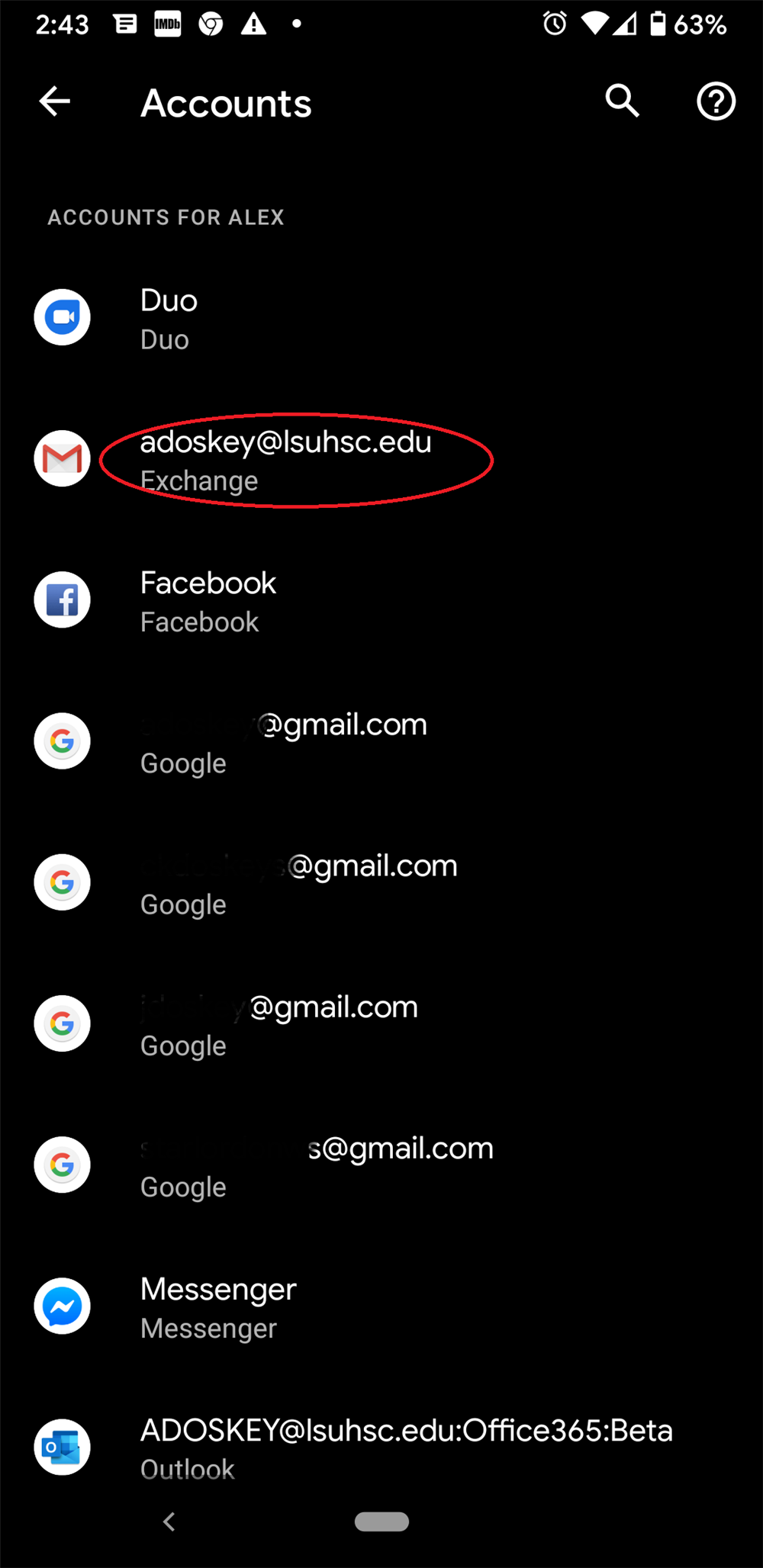Tap the system navigation back arrow

pyautogui.click(x=169, y=1522)
